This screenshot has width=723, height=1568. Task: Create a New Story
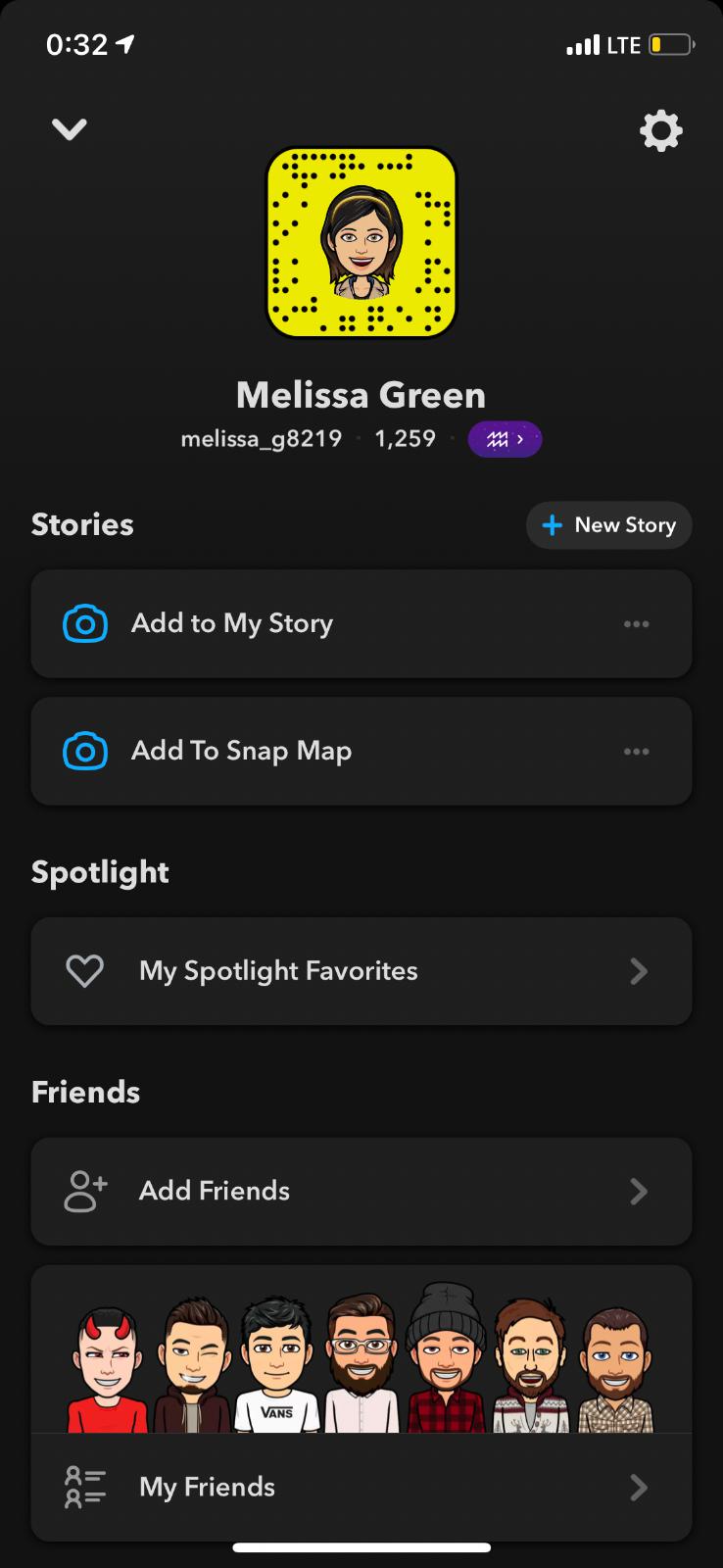tap(609, 525)
